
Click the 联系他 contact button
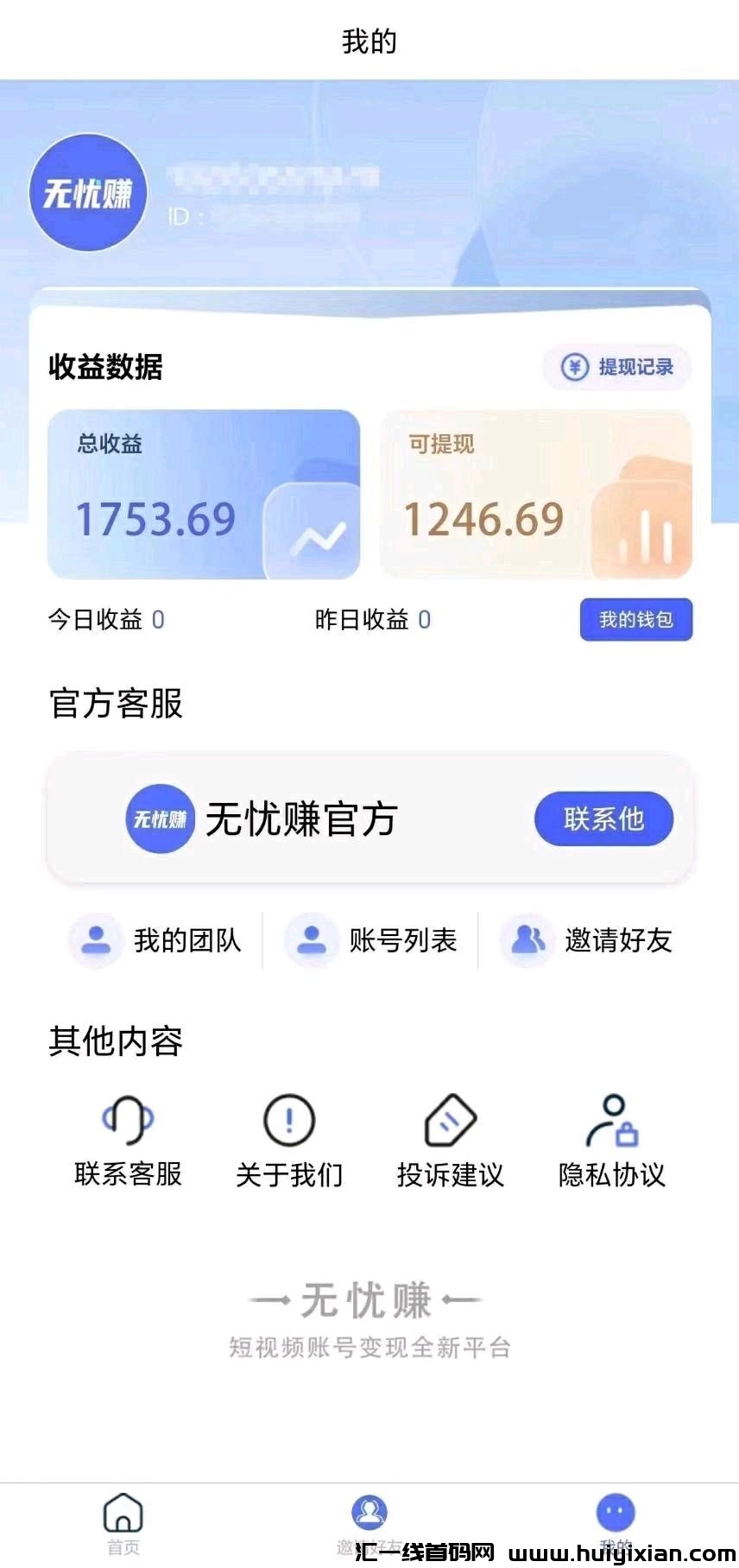click(x=603, y=819)
